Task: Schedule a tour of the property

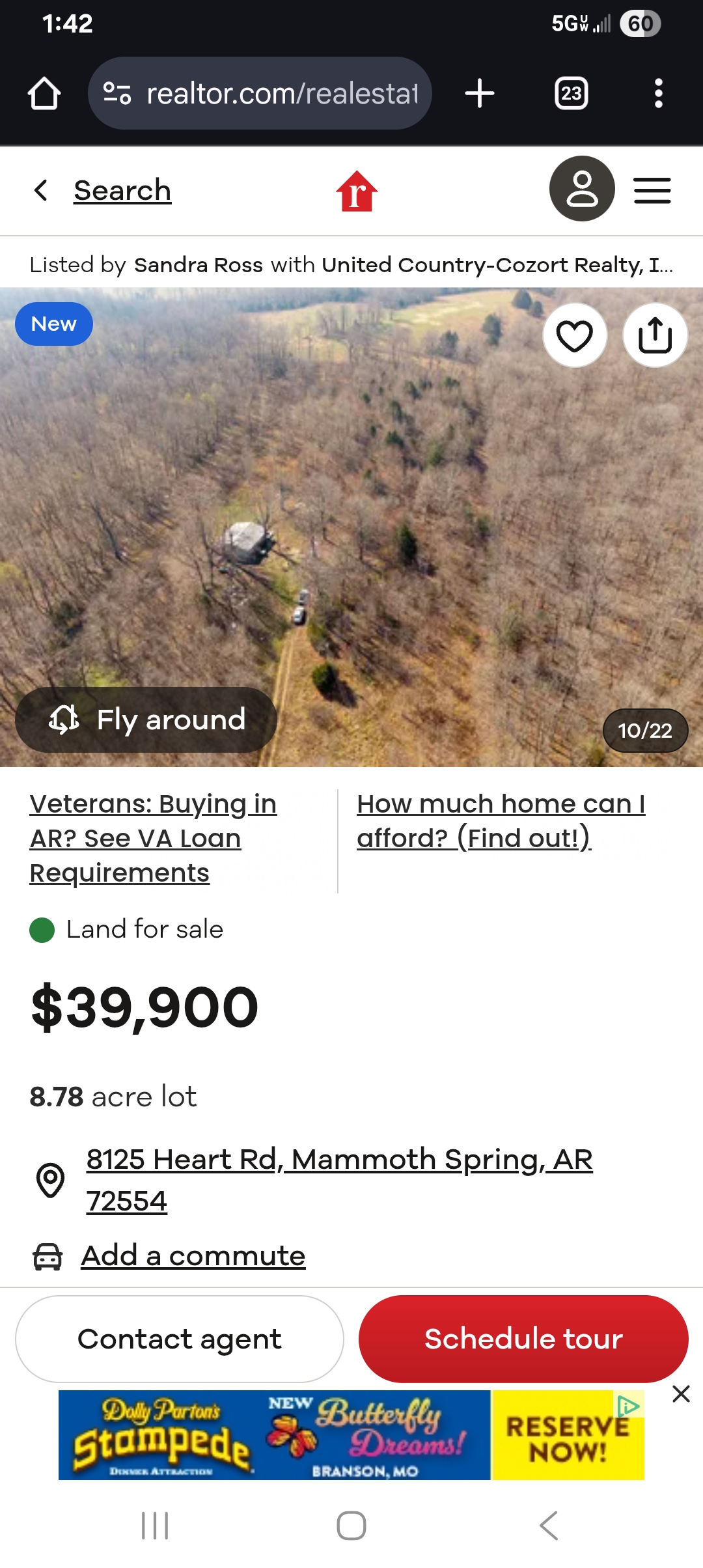Action: (523, 1339)
